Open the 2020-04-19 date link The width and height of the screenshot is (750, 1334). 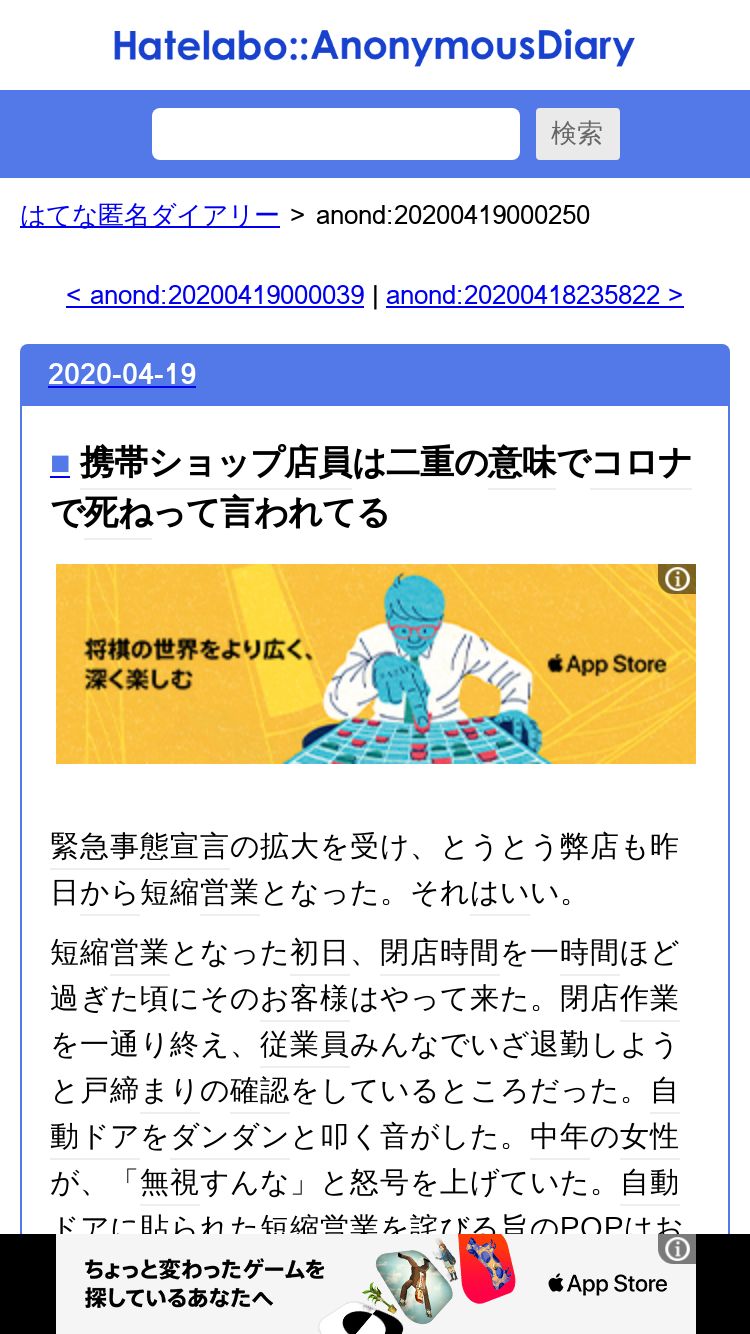tap(122, 374)
